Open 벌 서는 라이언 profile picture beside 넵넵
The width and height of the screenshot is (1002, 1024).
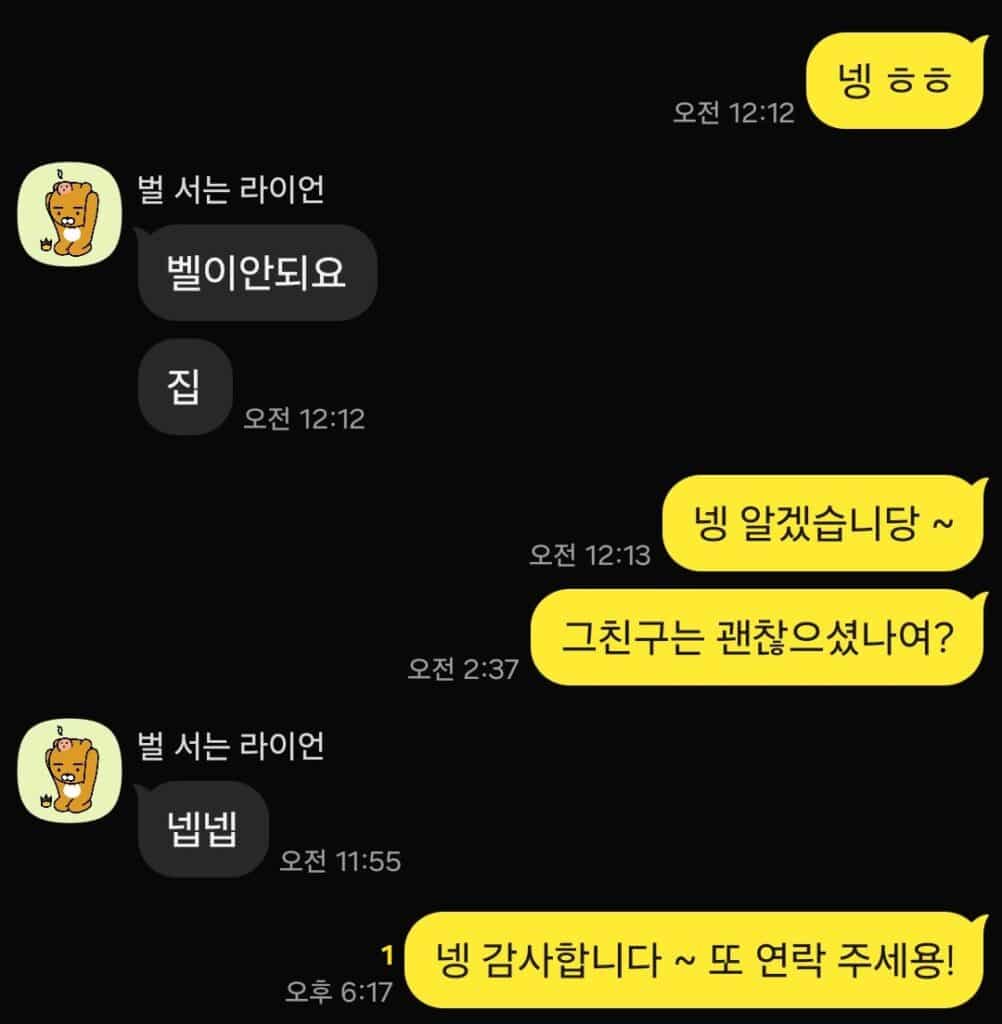click(70, 770)
